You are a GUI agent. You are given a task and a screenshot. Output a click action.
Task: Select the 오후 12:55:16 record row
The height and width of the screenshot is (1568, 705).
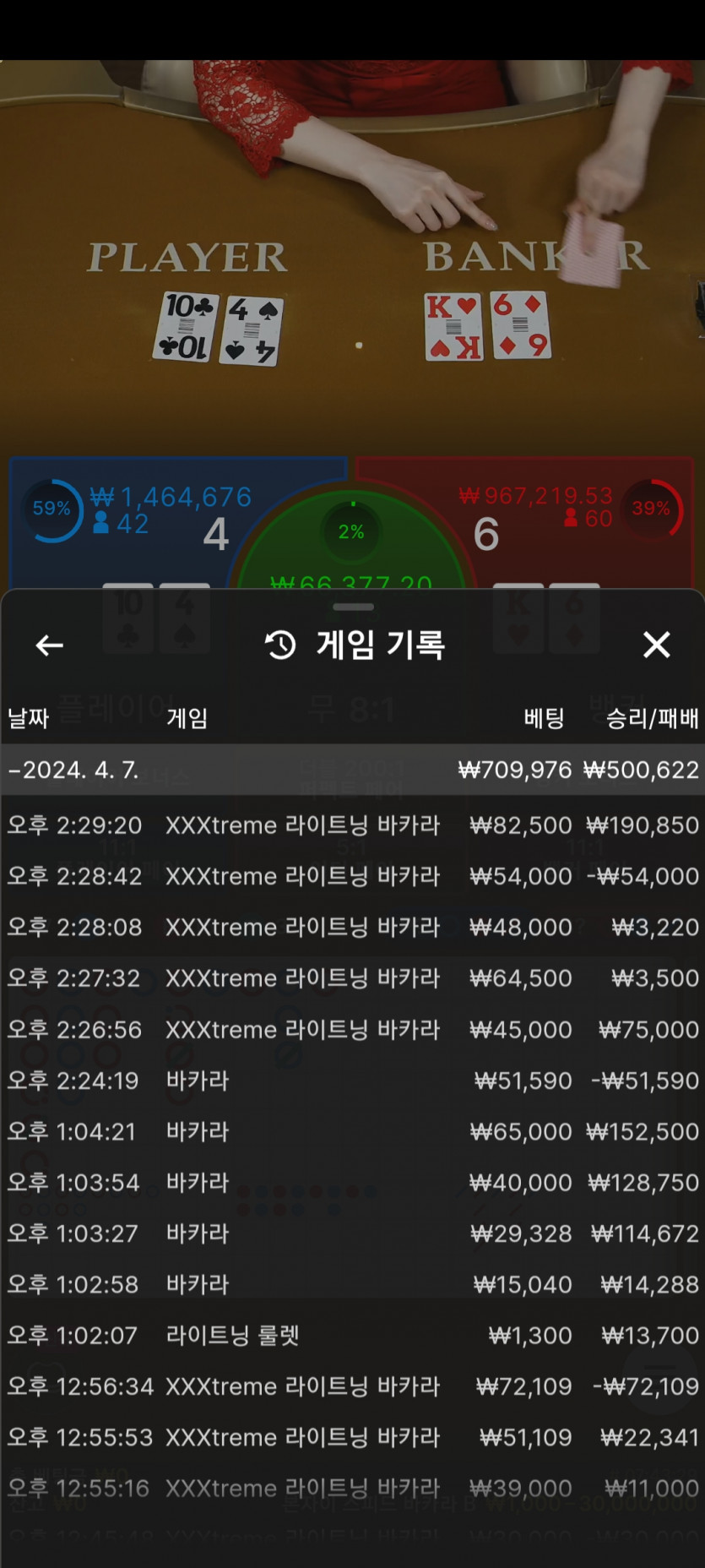pyautogui.click(x=352, y=1489)
